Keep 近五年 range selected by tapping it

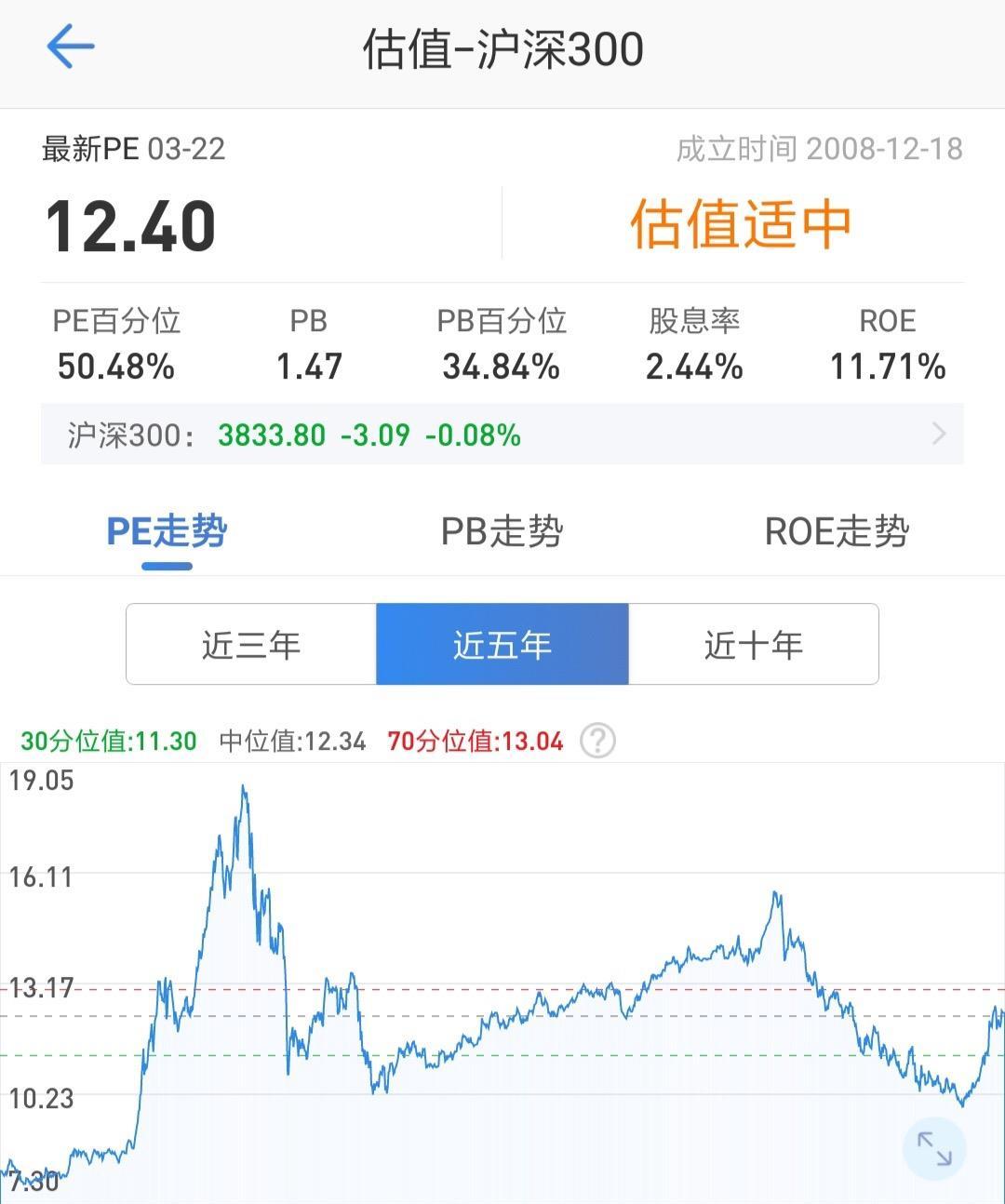pos(502,644)
